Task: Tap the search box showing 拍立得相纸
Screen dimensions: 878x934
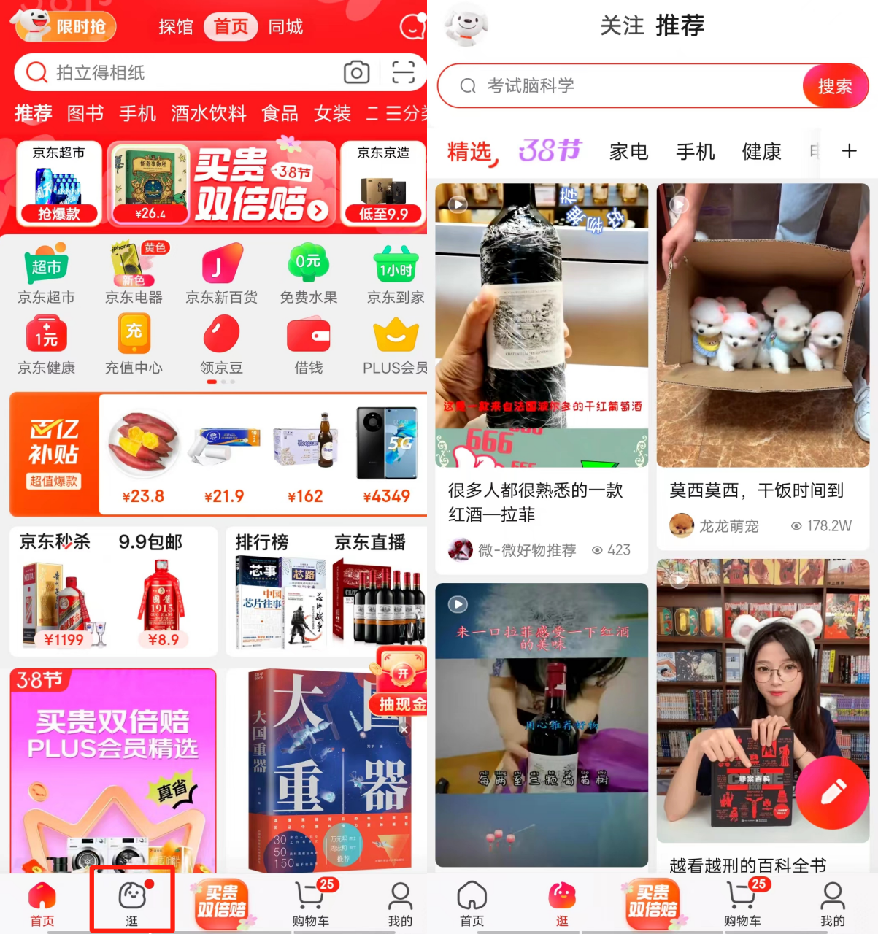Action: pyautogui.click(x=180, y=72)
